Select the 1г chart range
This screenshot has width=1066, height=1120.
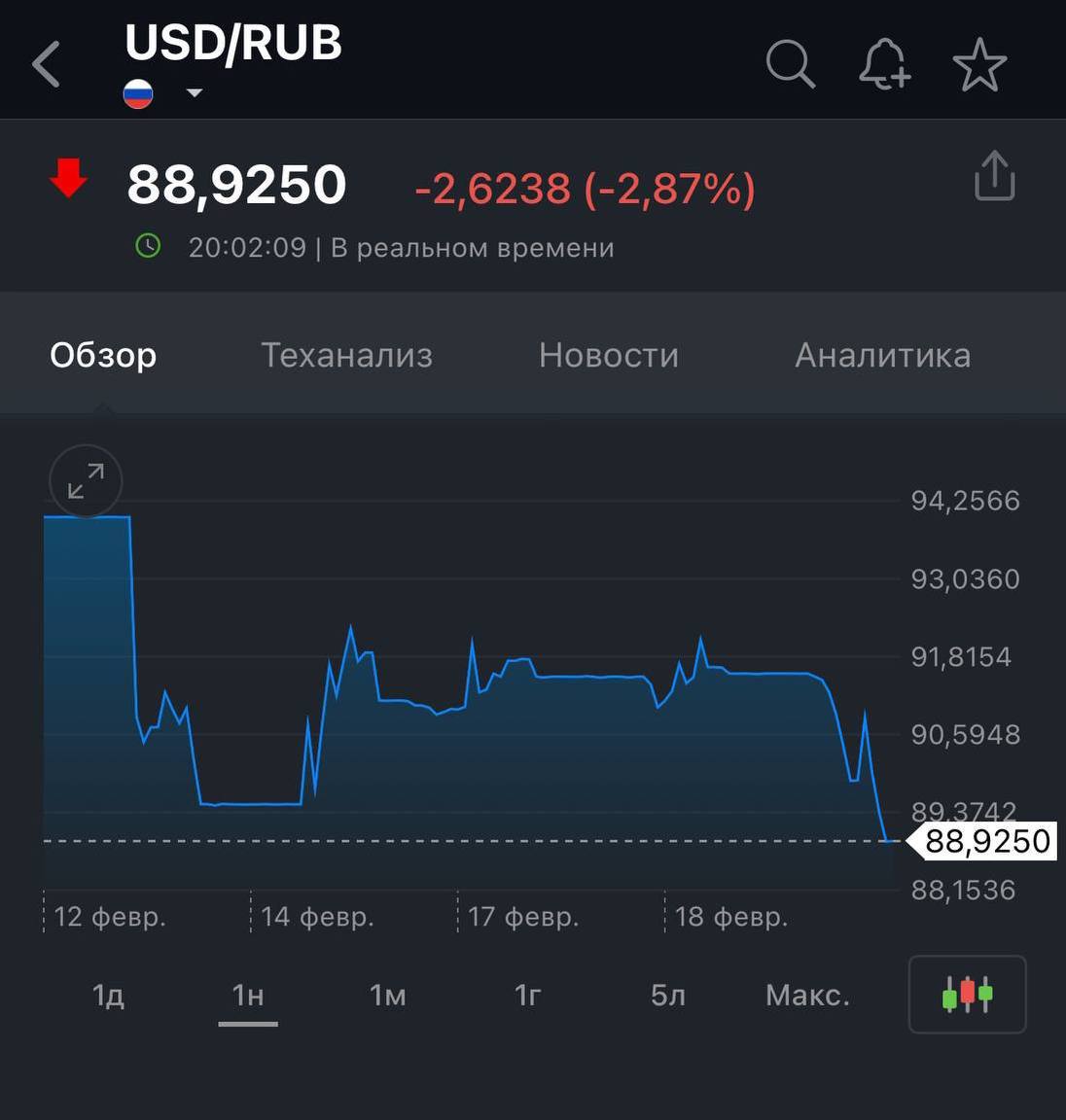527,995
